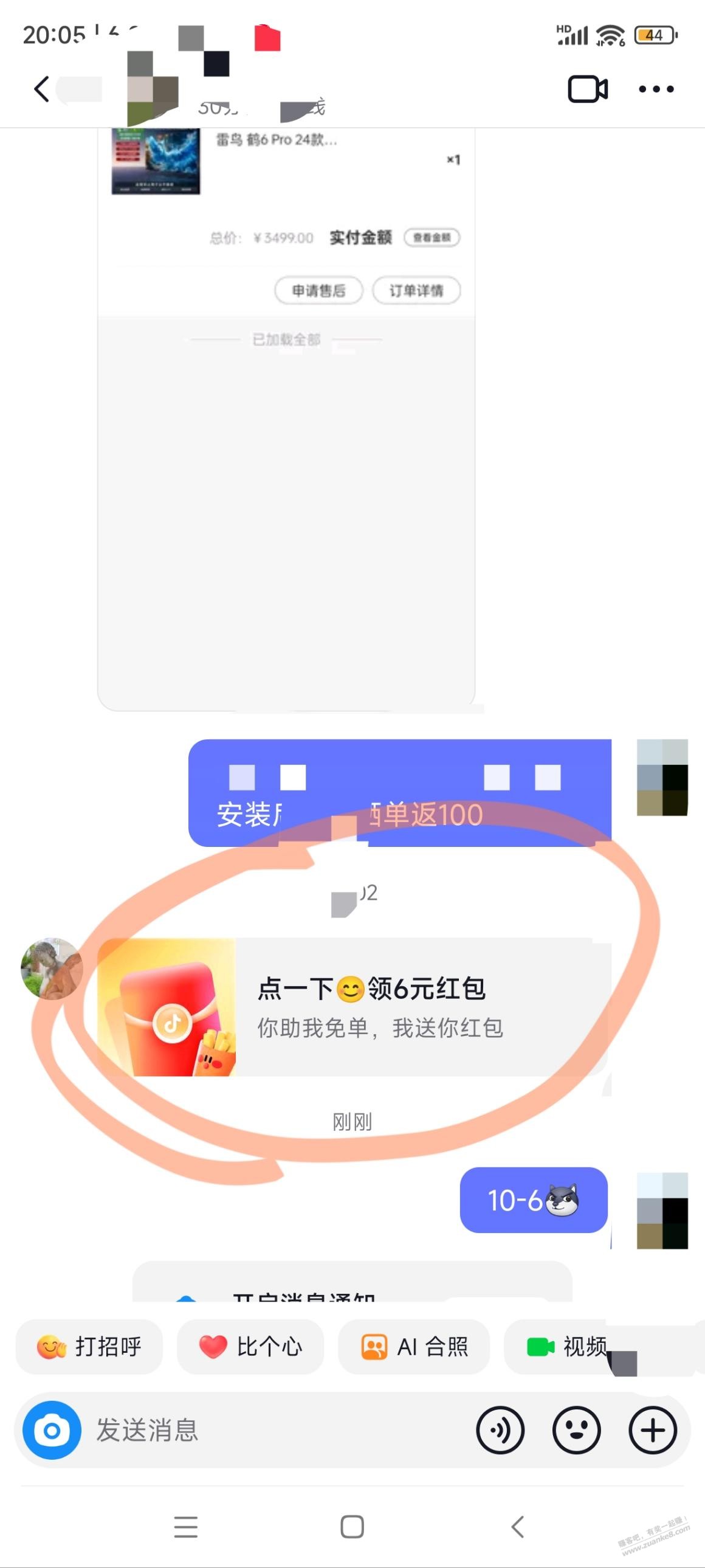Start a video call
705x1568 pixels.
587,89
